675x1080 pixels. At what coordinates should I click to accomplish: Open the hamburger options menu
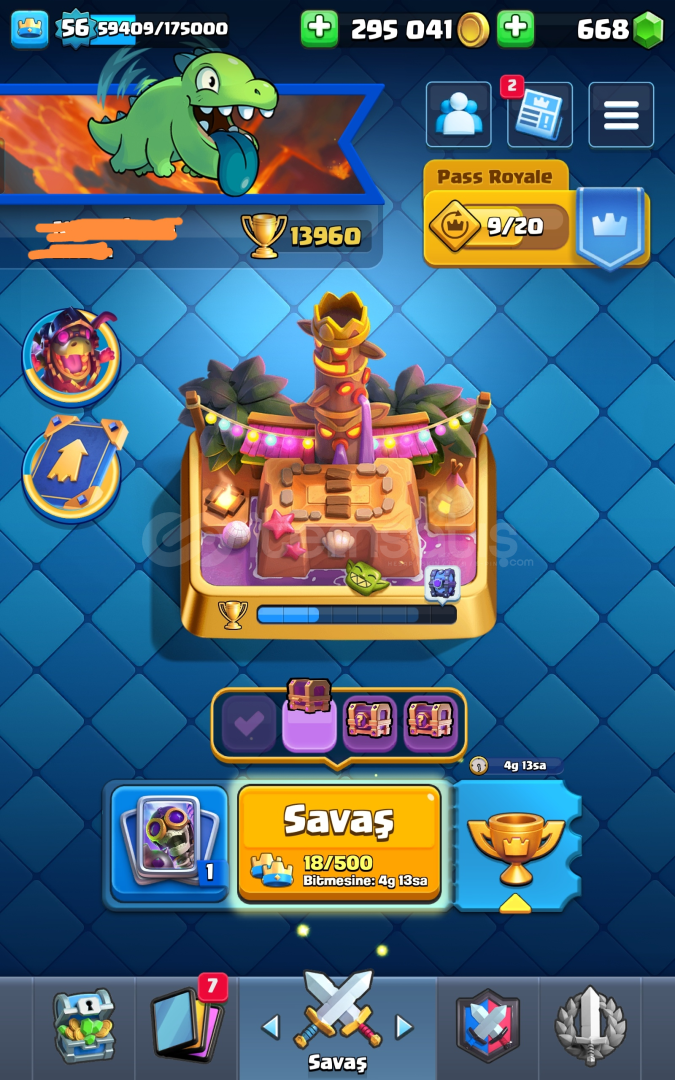(621, 115)
